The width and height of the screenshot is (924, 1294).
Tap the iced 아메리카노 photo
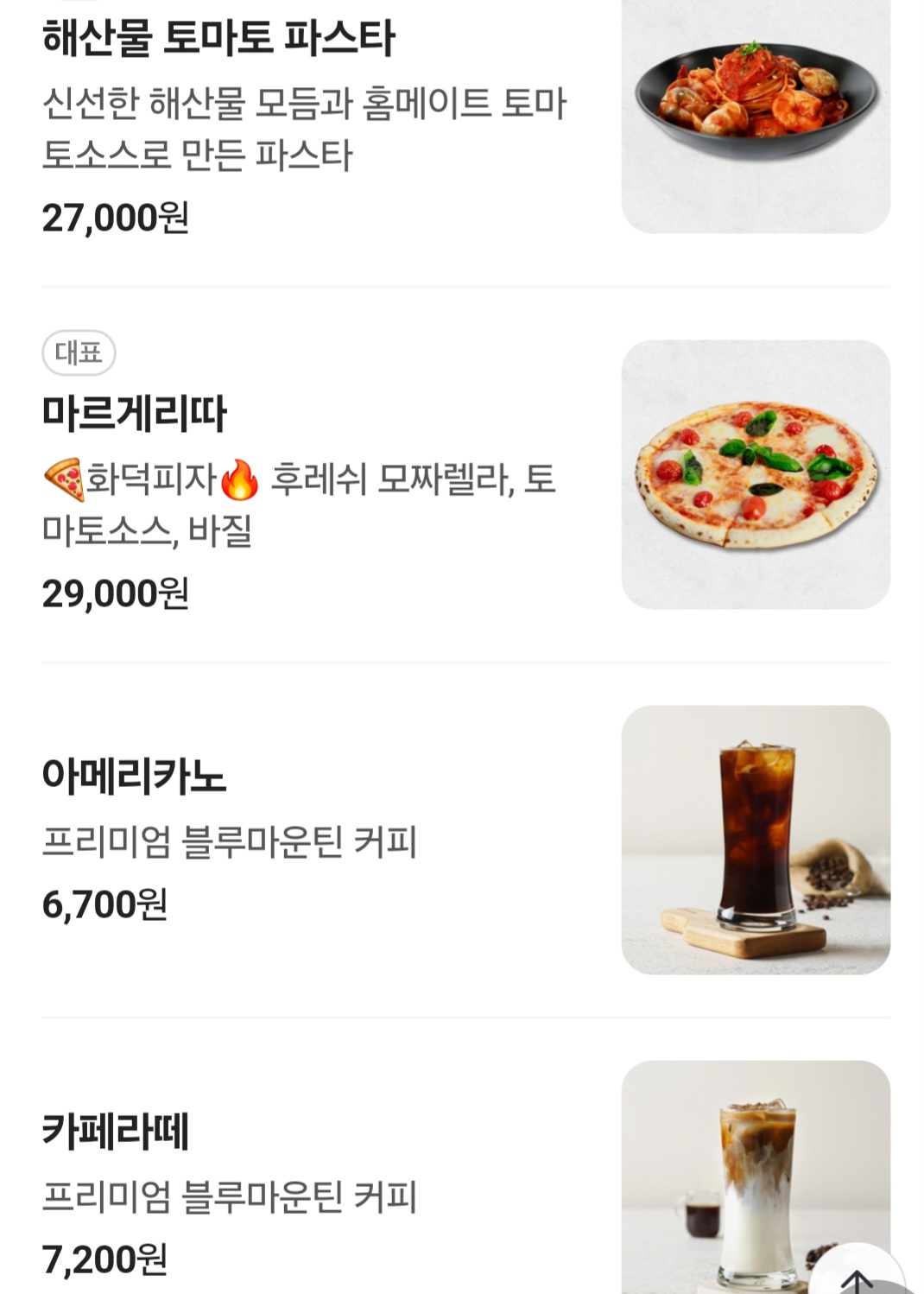click(756, 840)
